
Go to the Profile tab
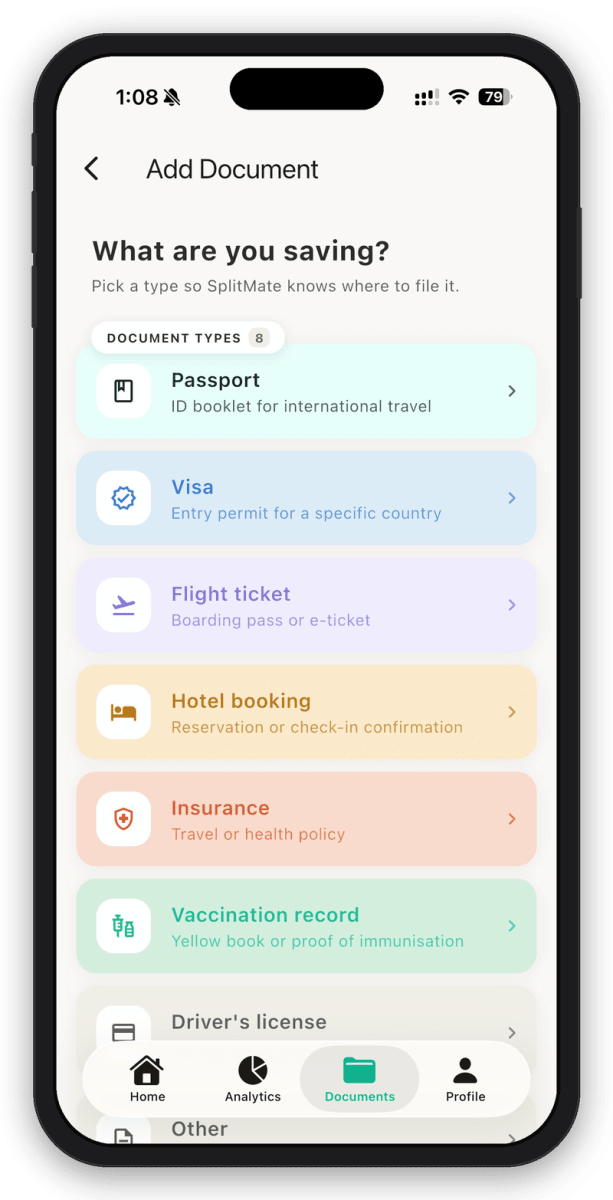coord(466,1079)
